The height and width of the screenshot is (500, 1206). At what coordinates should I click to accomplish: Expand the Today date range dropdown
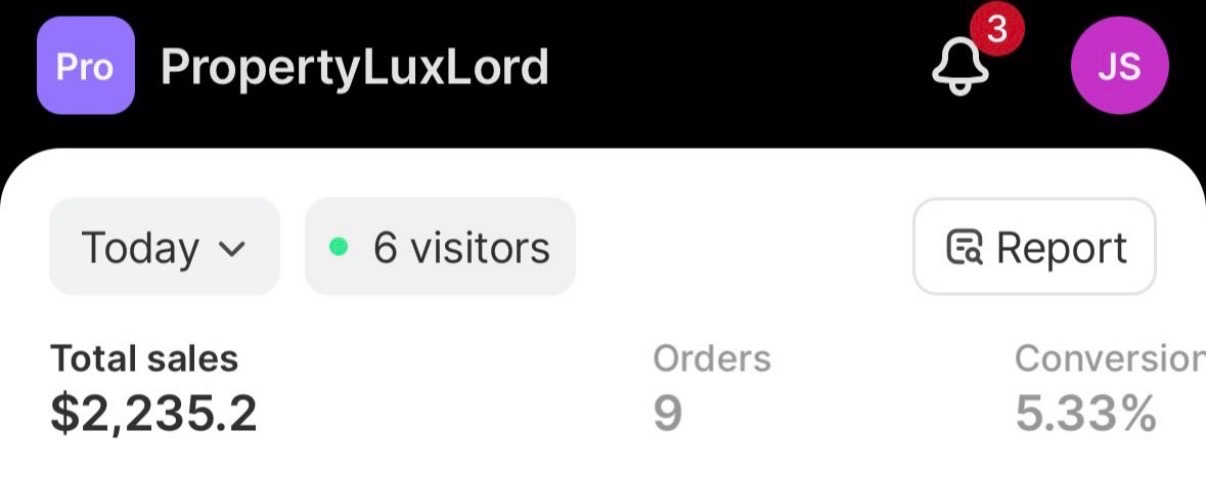[164, 247]
